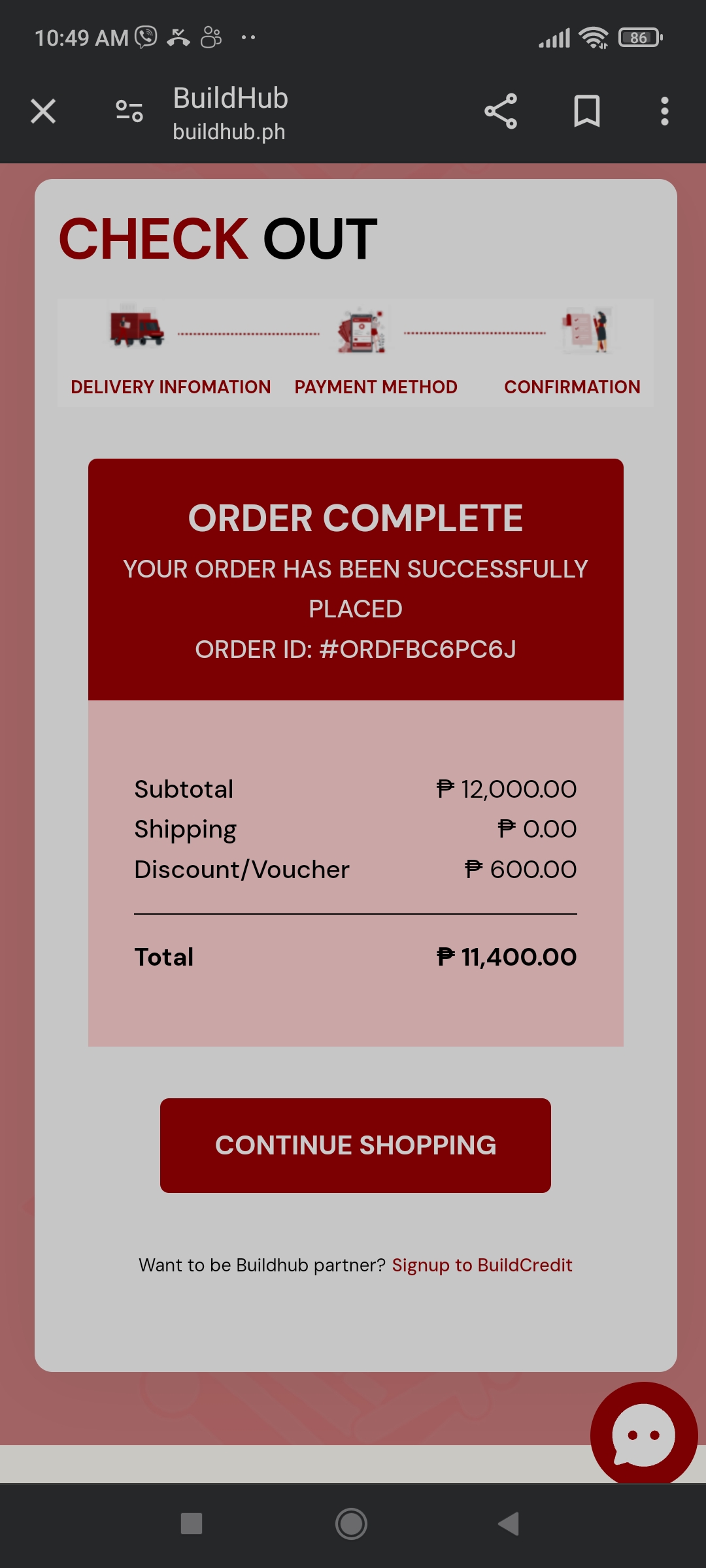This screenshot has width=706, height=1568.
Task: Close the BuildHub browser tab
Action: [x=43, y=111]
